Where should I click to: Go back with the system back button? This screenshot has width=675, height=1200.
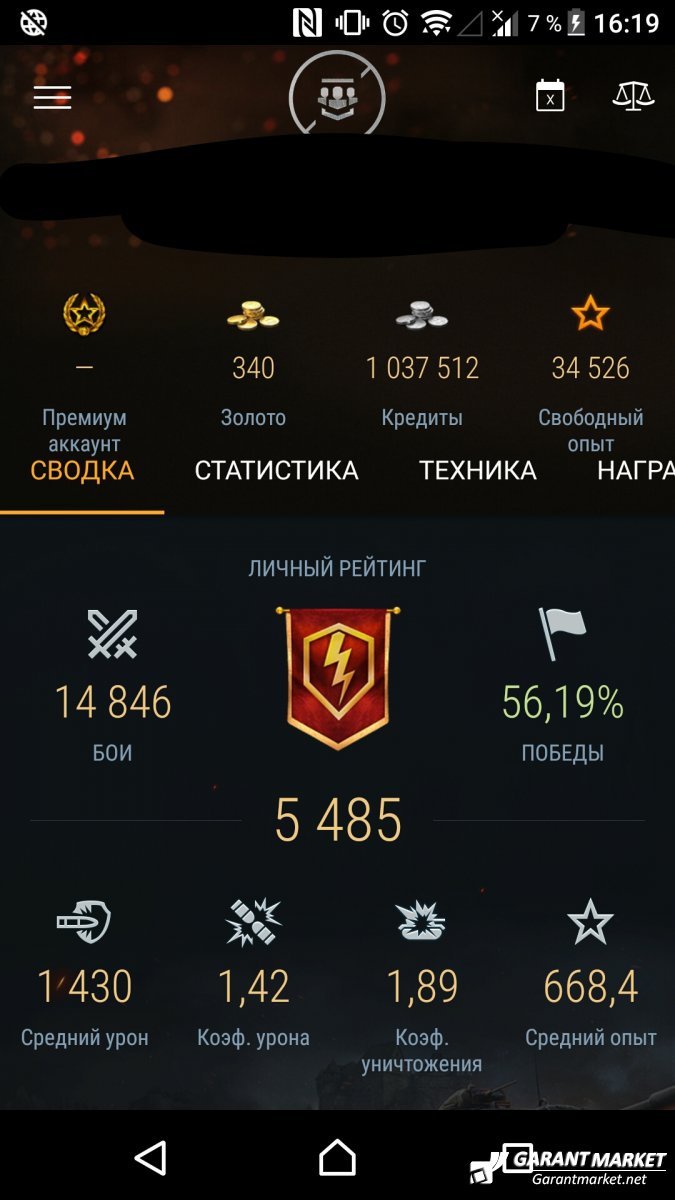[x=150, y=1157]
